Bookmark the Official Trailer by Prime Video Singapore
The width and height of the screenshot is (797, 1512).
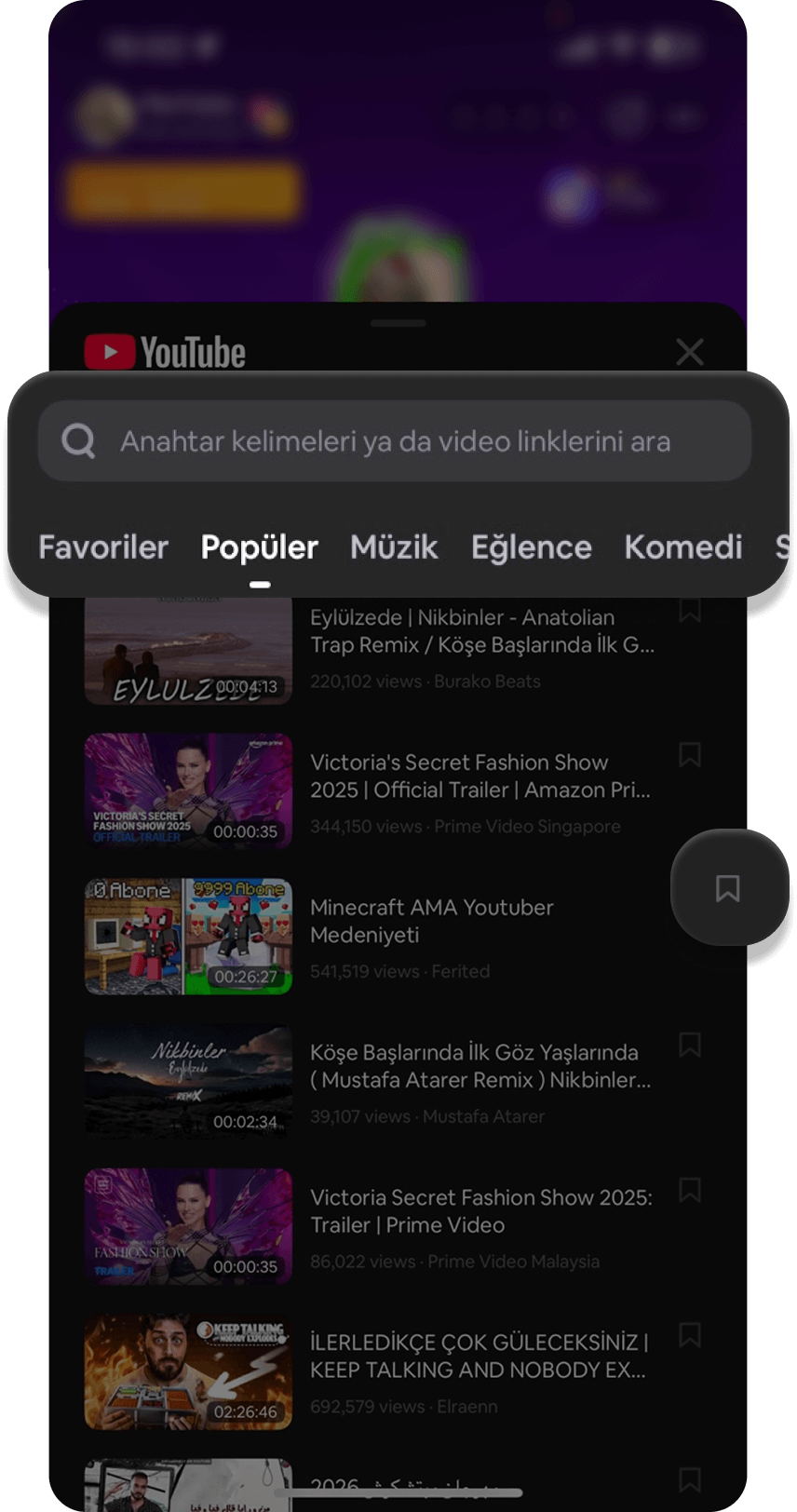click(689, 754)
